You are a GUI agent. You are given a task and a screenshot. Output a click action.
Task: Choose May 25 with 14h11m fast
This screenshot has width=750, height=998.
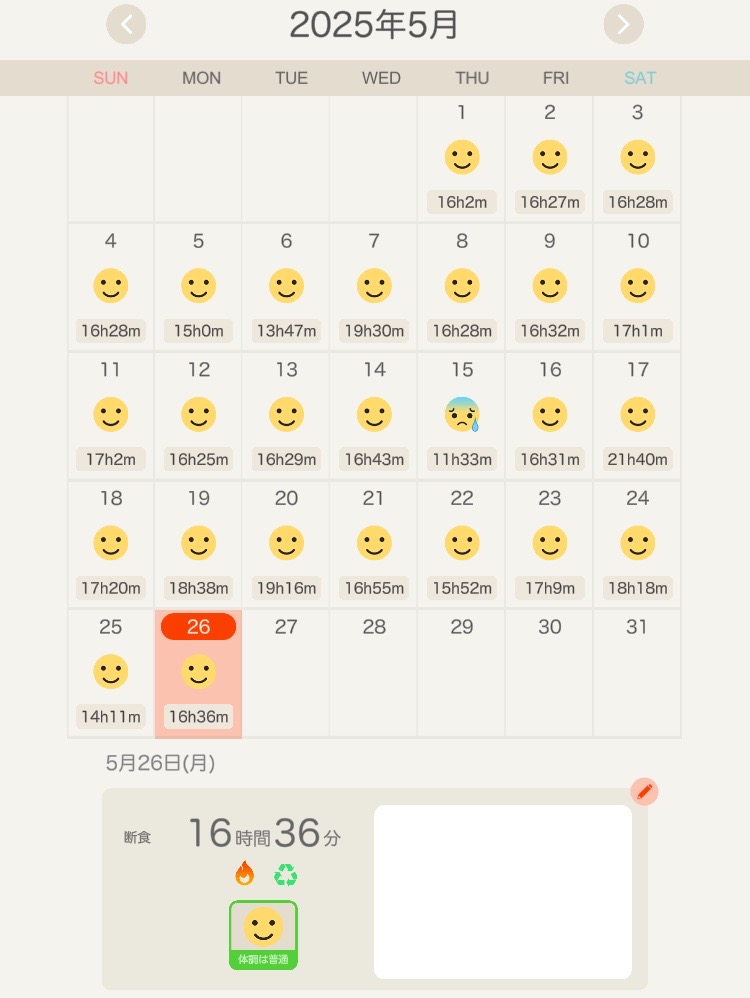(x=111, y=673)
